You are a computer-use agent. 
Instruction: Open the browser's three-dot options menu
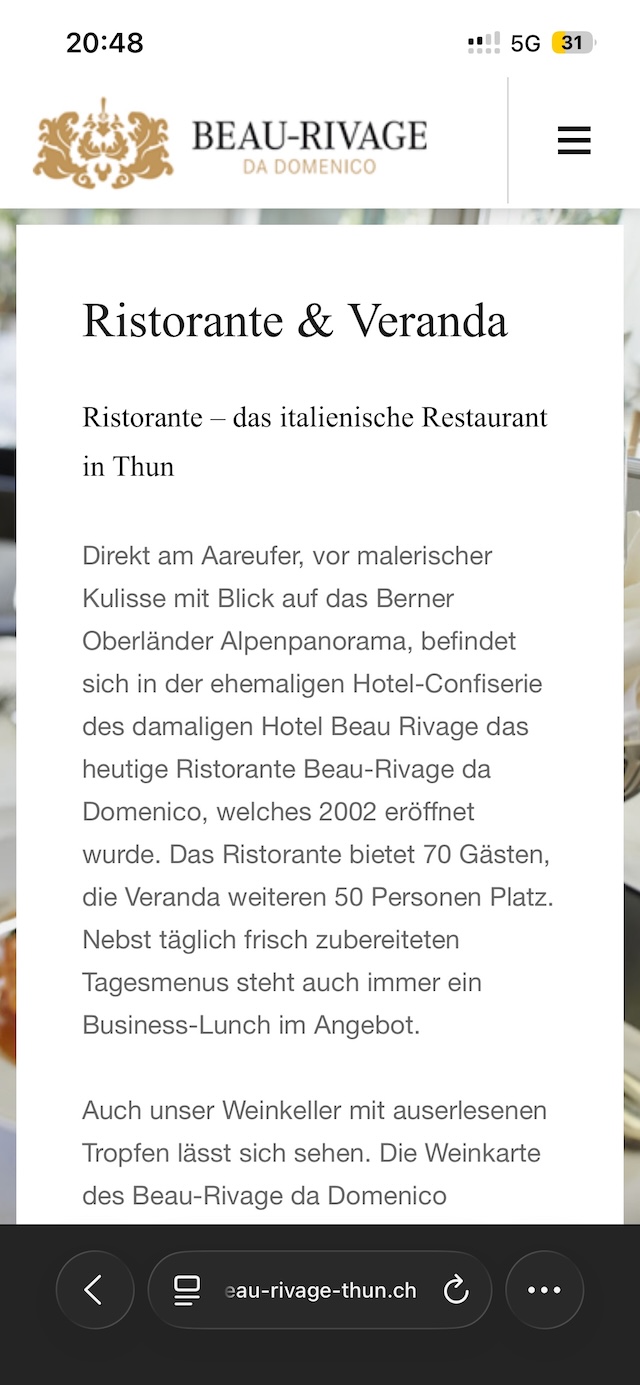(544, 1290)
